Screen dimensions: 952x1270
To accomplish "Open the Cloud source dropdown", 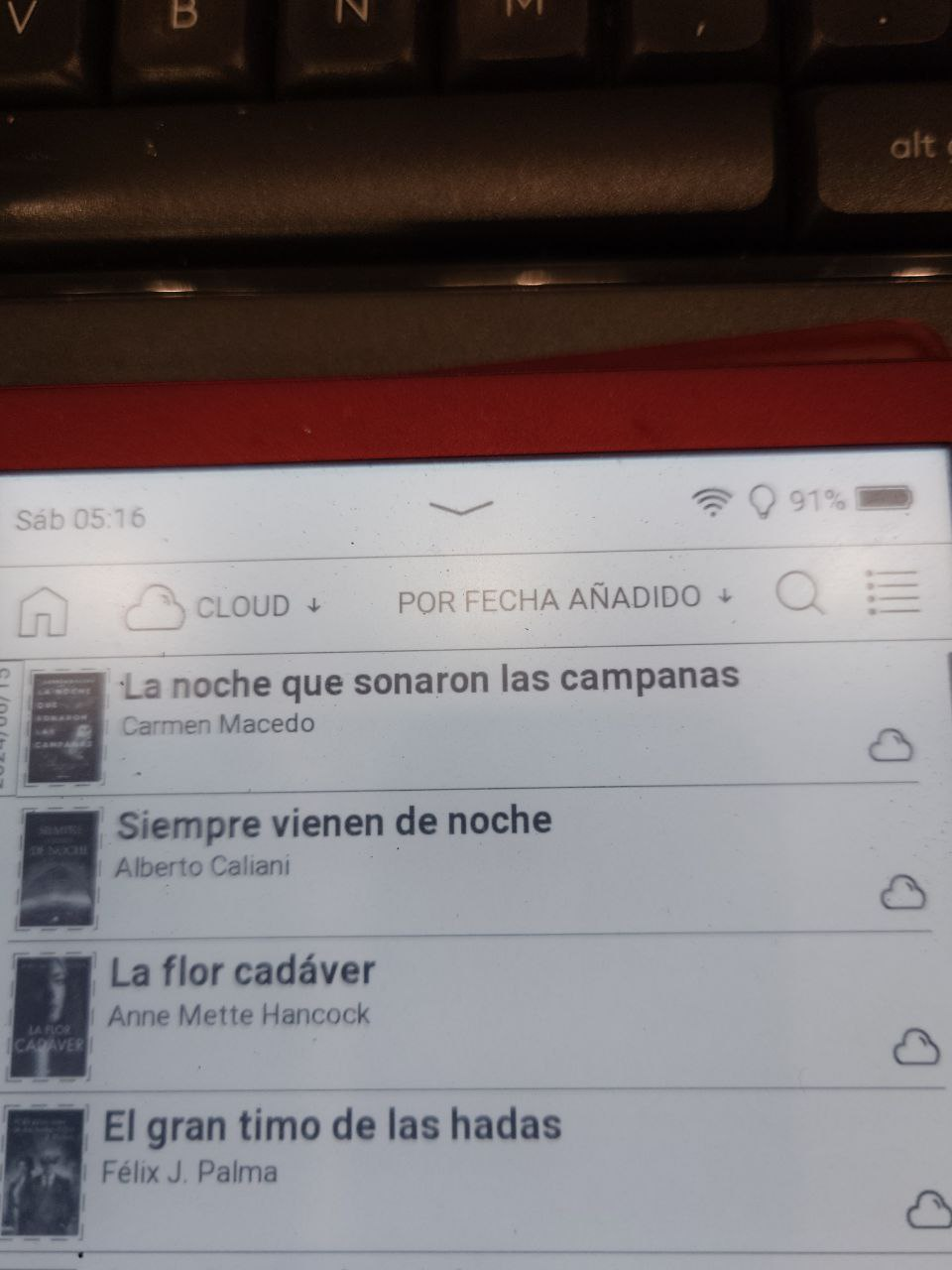I will (224, 605).
